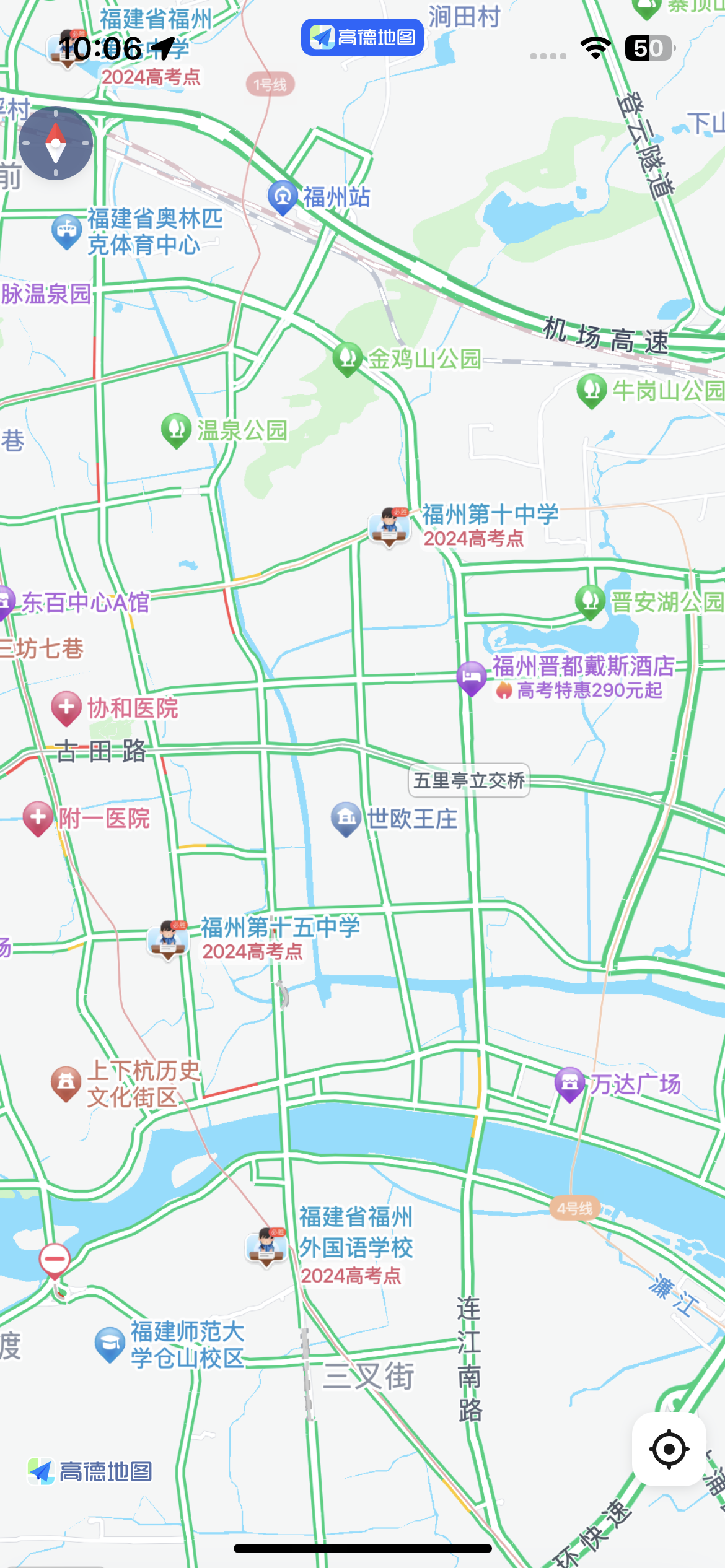Open 福州晋都戴斯酒店 hotel marker
Viewport: 725px width, 1568px height.
[x=472, y=677]
